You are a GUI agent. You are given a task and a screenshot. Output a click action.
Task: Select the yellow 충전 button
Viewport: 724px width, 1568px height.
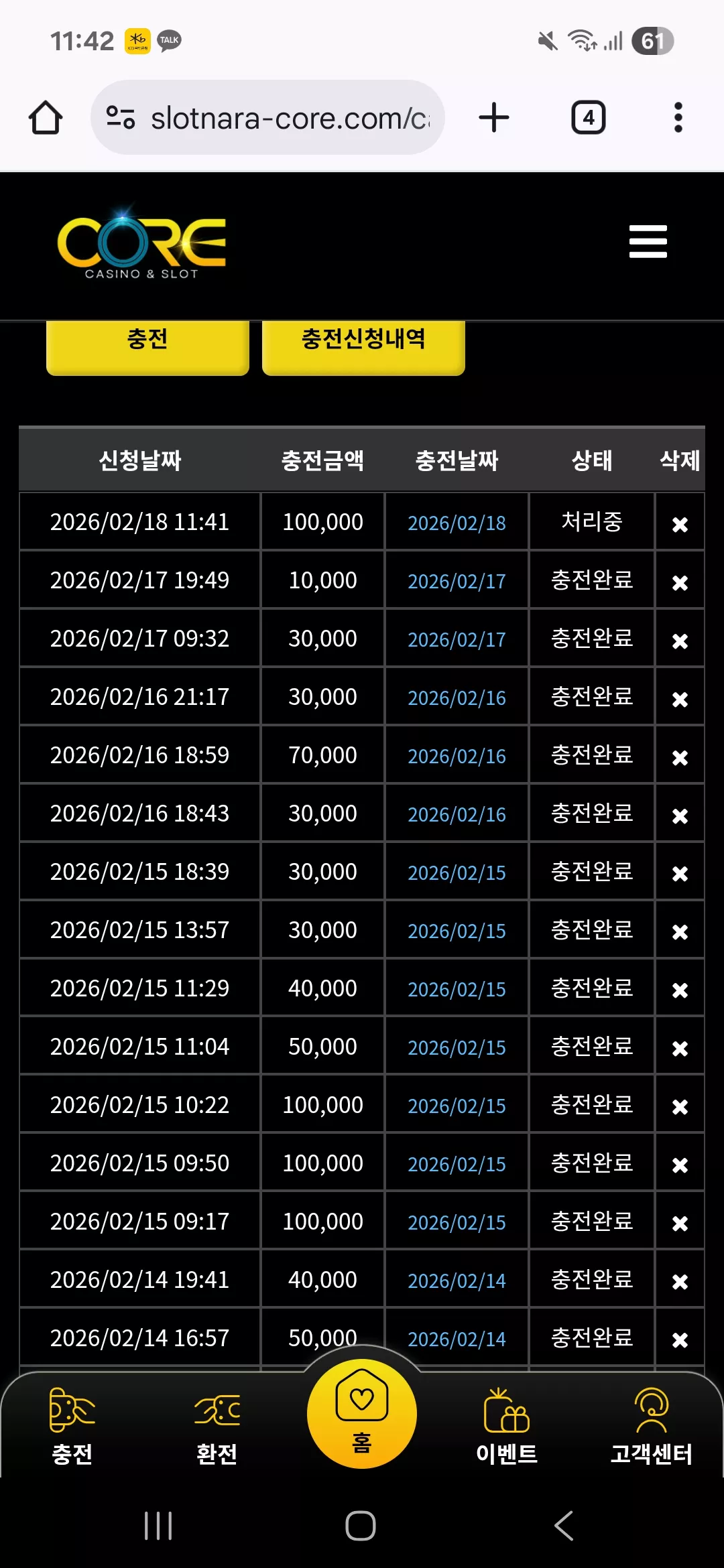[147, 346]
